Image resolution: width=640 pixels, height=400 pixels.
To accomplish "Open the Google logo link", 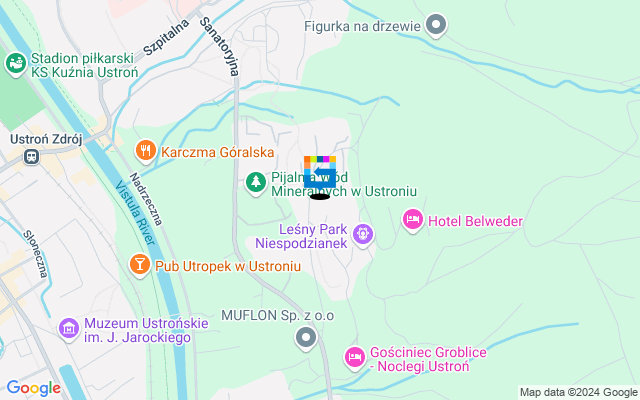I will 33,388.
